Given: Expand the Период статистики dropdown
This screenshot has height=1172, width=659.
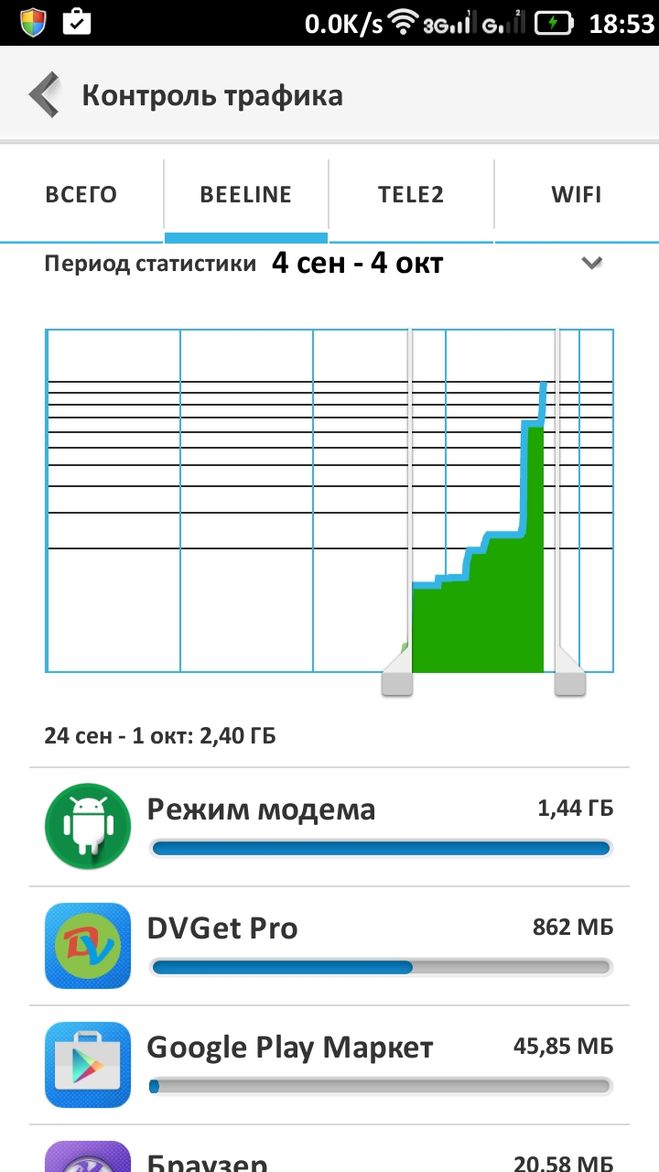Looking at the screenshot, I should click(x=592, y=263).
